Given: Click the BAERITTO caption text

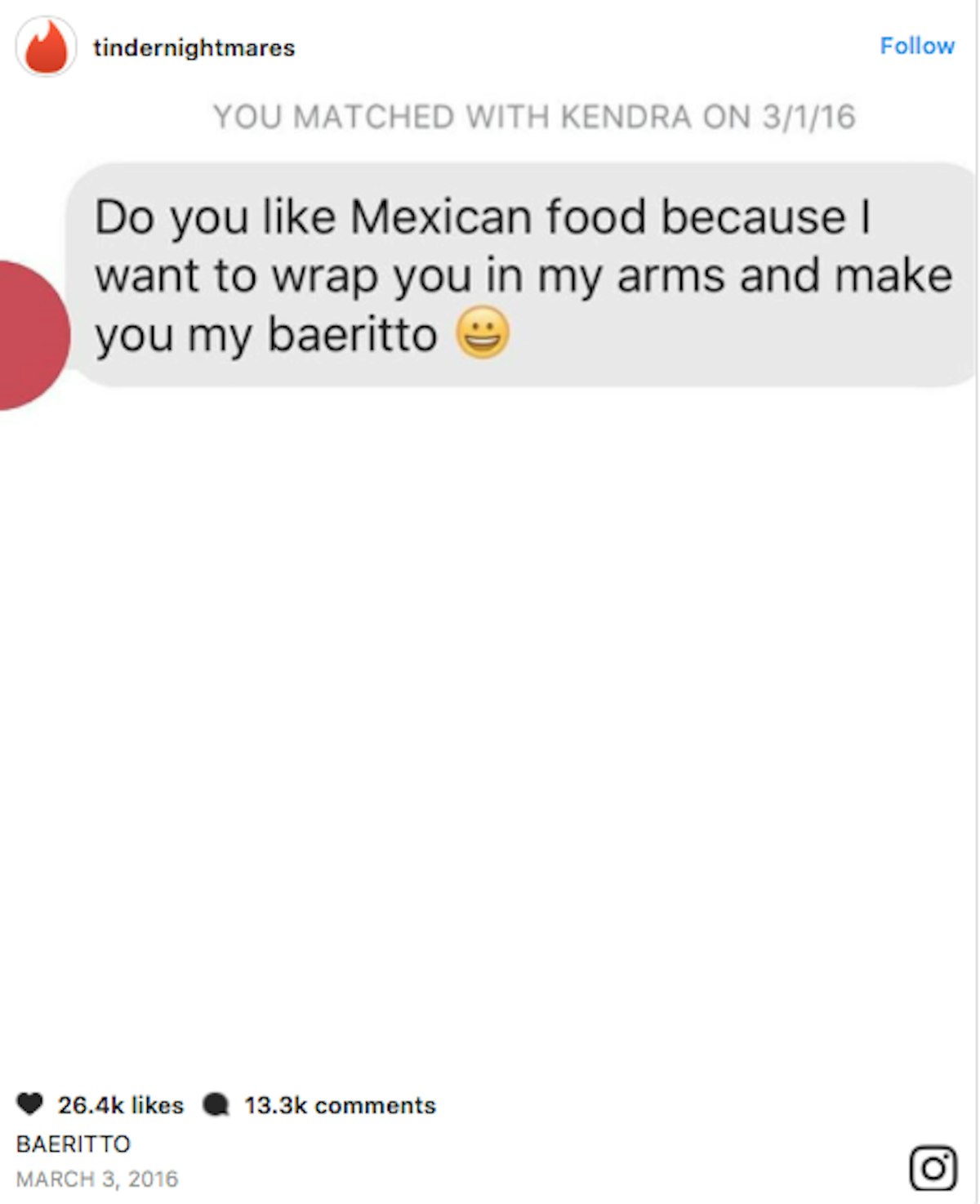Looking at the screenshot, I should coord(72,1144).
